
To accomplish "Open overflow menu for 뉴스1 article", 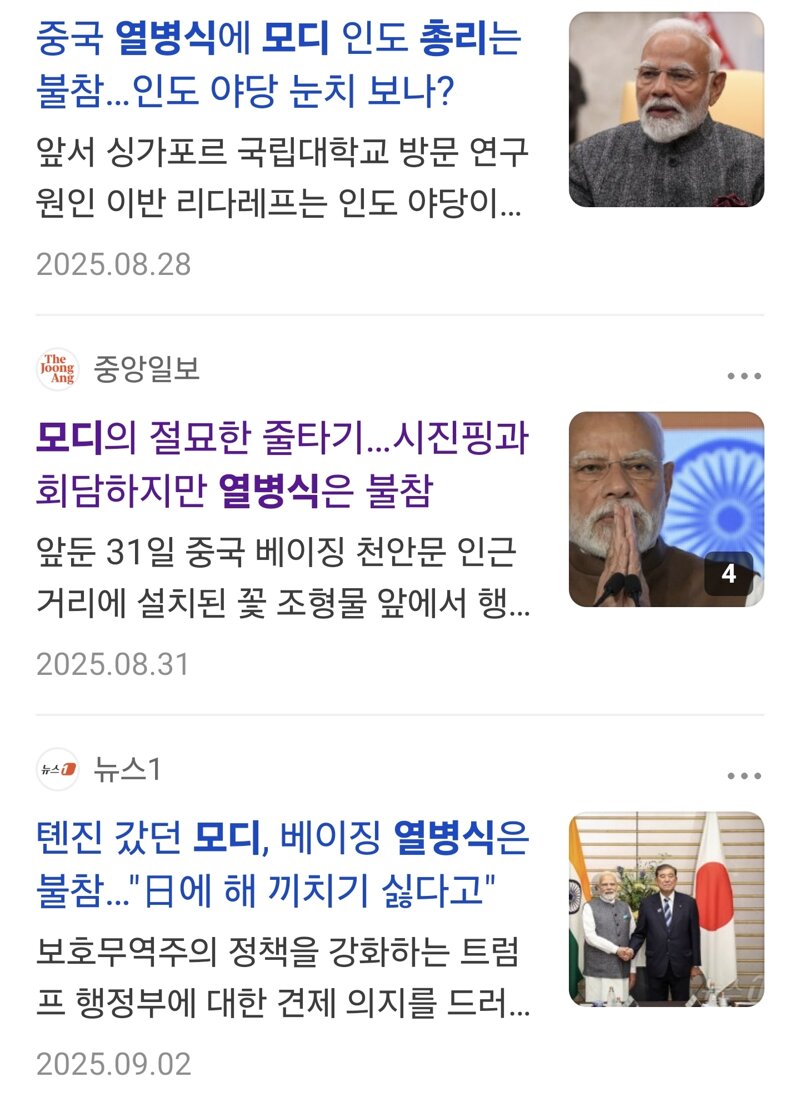I will coord(744,777).
